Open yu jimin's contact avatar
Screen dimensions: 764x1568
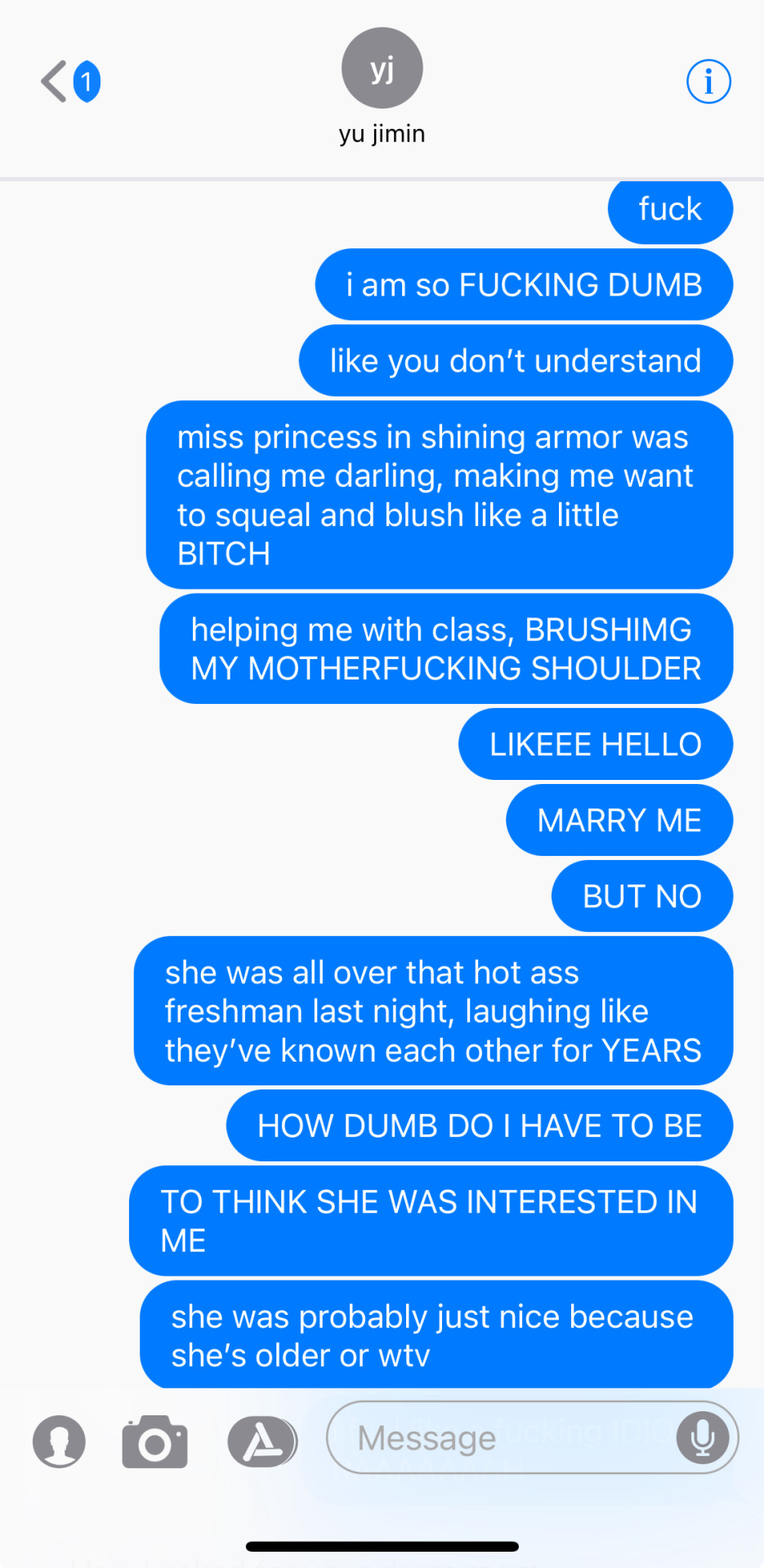tap(382, 69)
